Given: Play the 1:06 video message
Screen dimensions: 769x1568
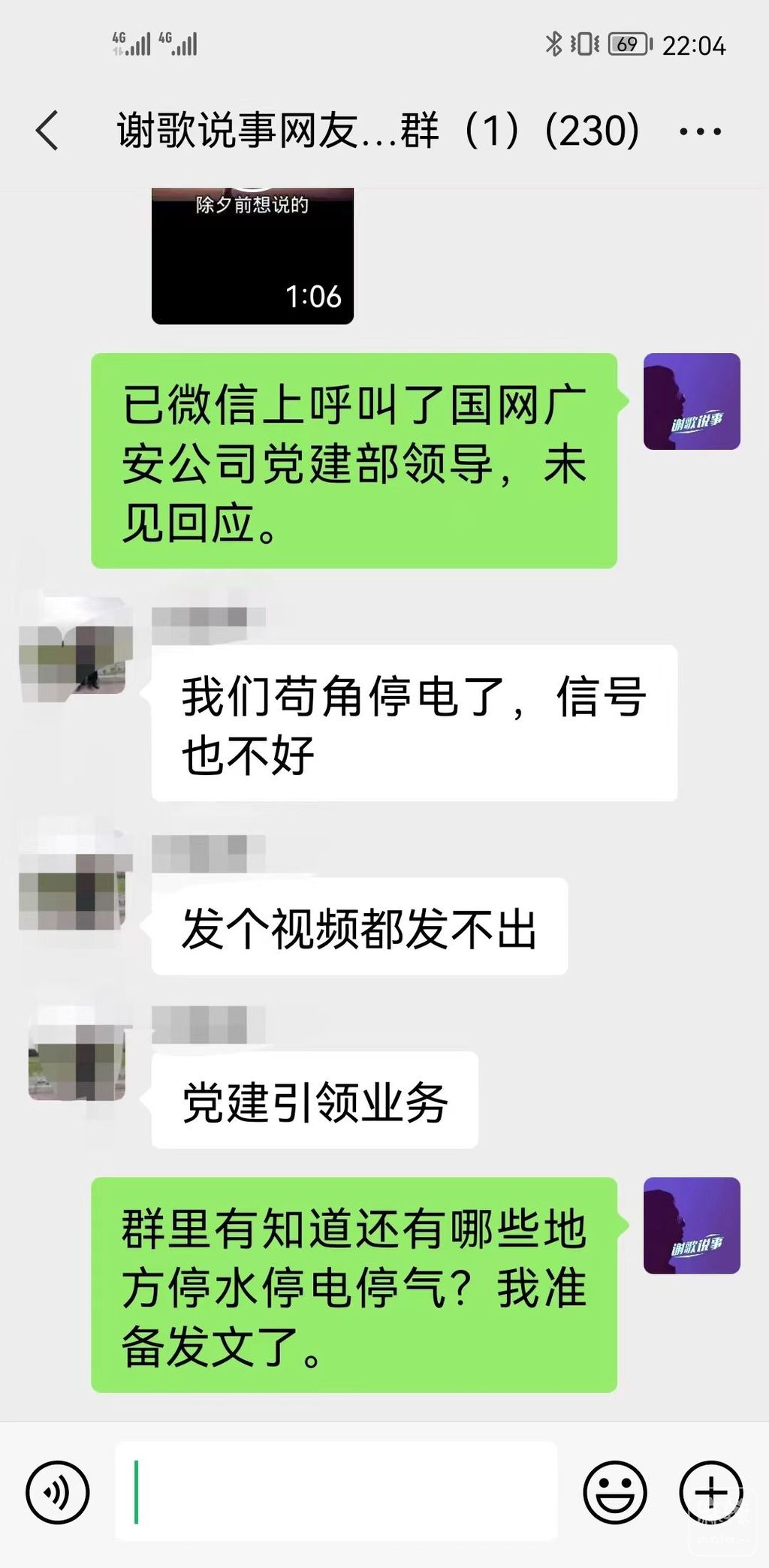Looking at the screenshot, I should point(252,255).
